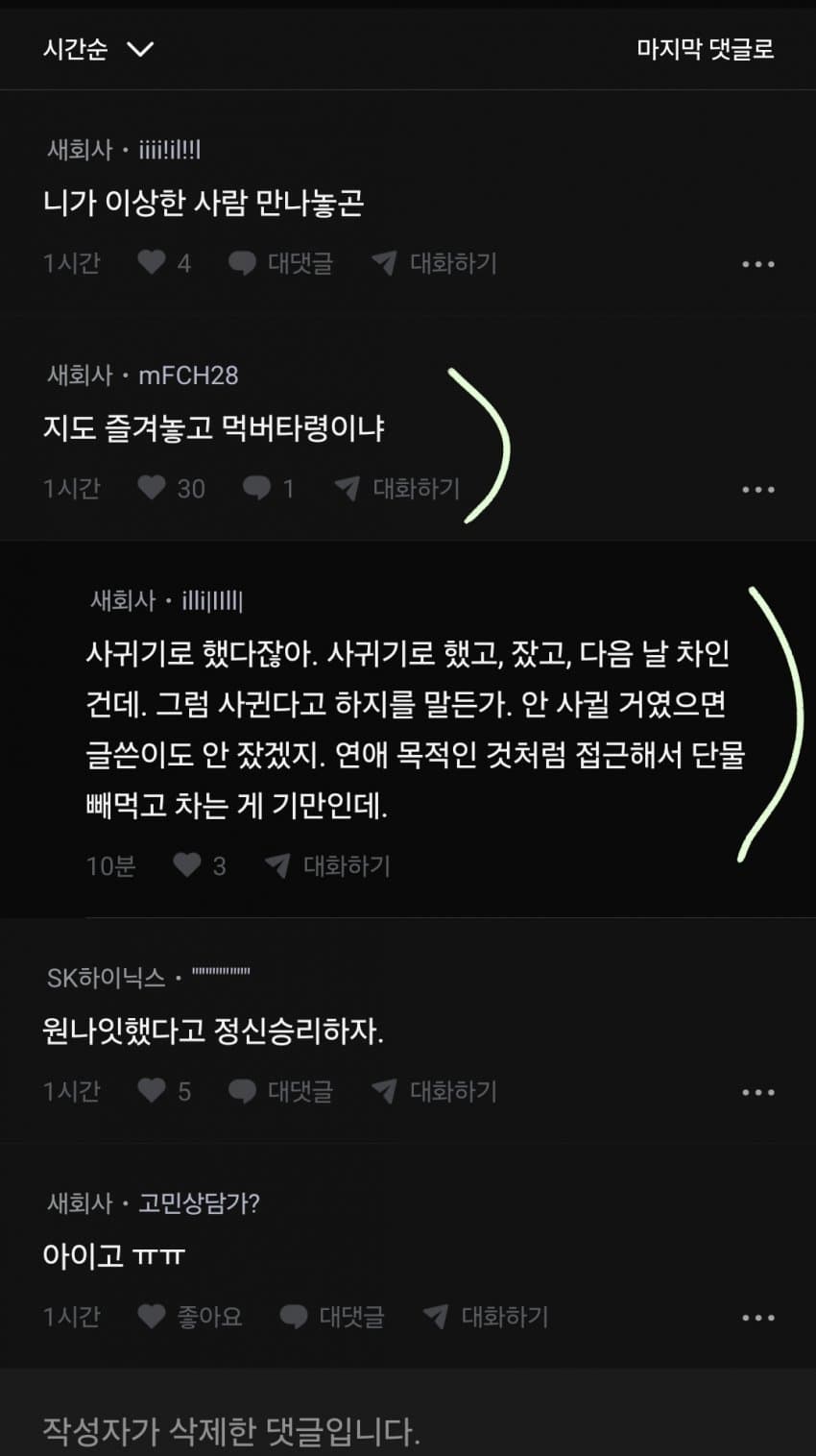Tap 대댓글 on the SK하이닉스 comment
816x1456 pixels.
click(281, 1090)
